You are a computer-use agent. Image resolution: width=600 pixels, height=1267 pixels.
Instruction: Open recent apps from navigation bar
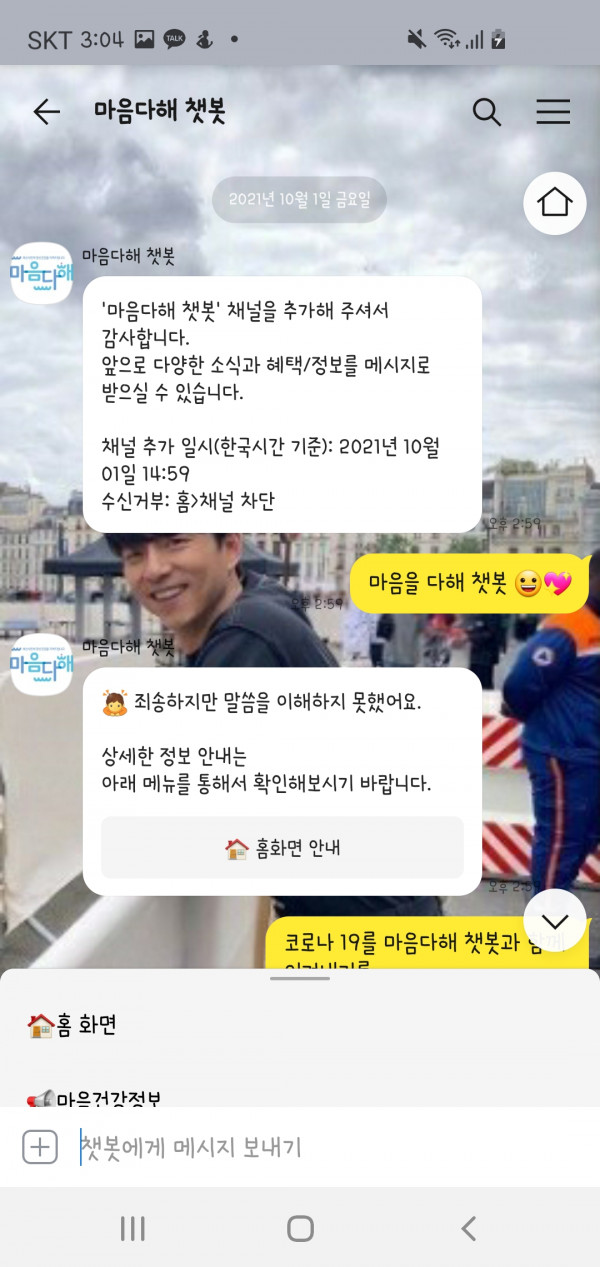132,1229
